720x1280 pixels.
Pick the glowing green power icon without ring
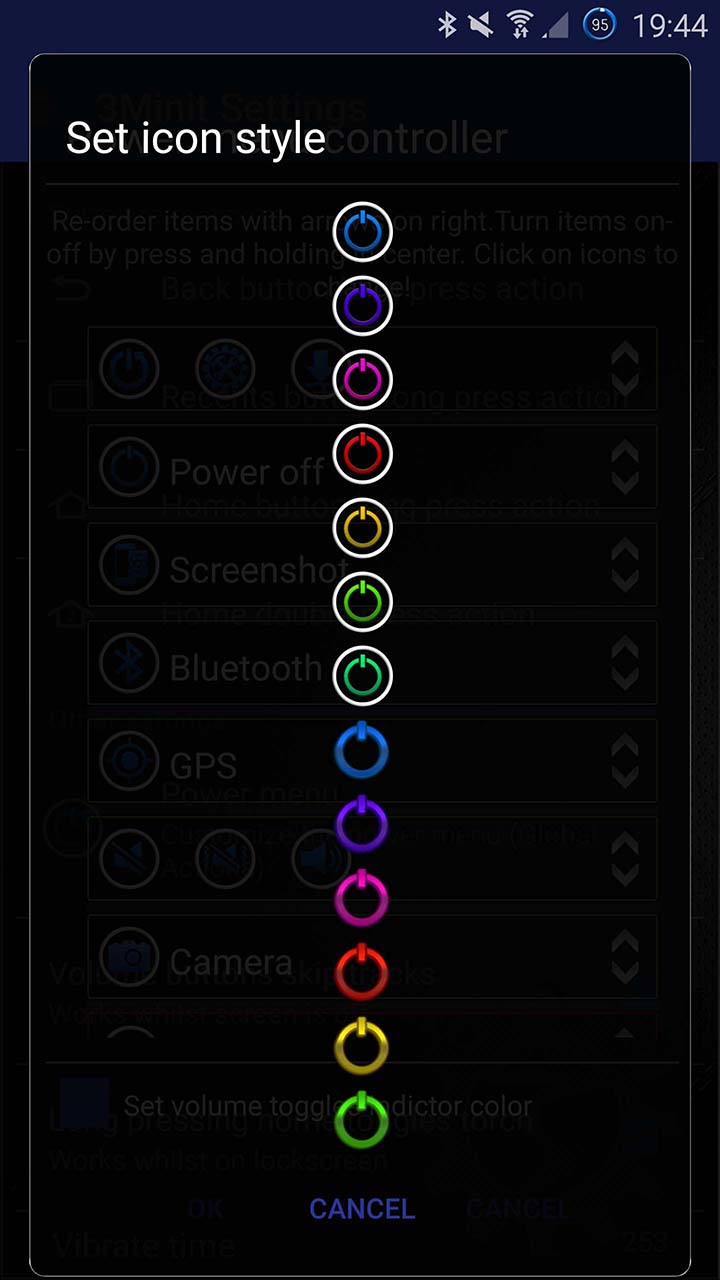click(362, 1120)
